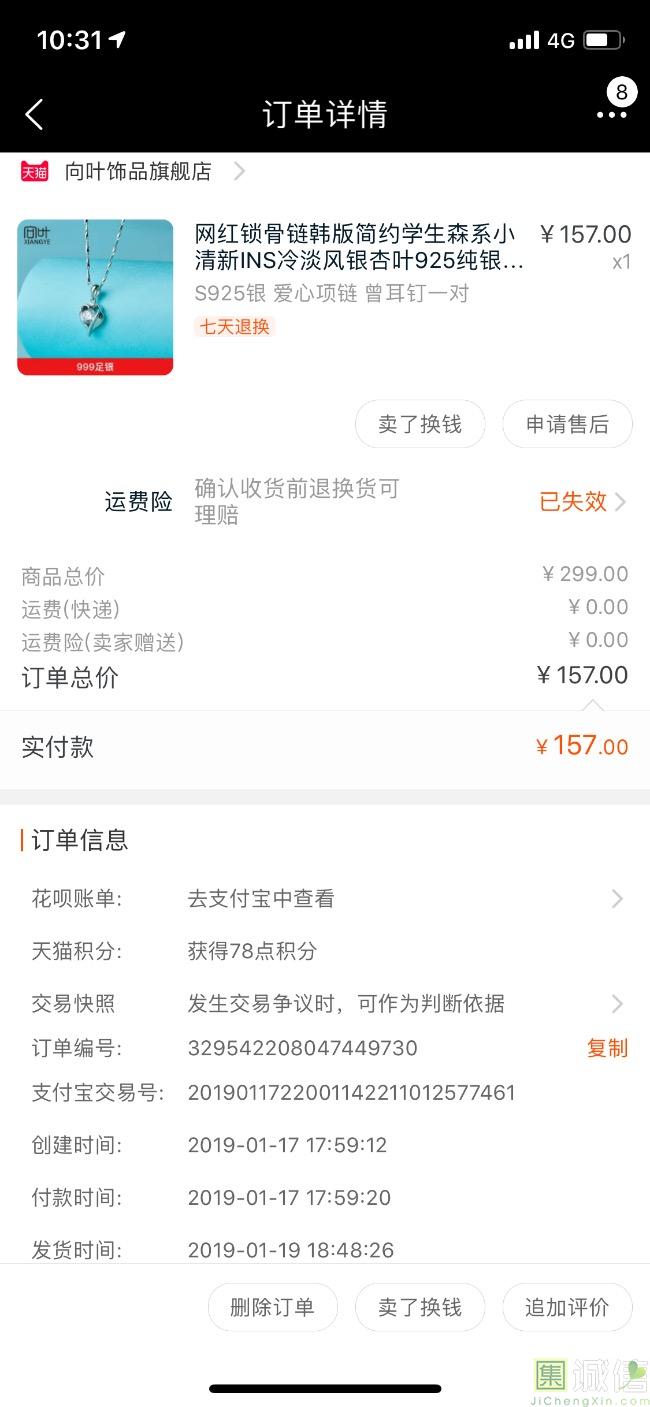The height and width of the screenshot is (1407, 650).
Task: Tap the 申请售后 button
Action: (x=567, y=424)
